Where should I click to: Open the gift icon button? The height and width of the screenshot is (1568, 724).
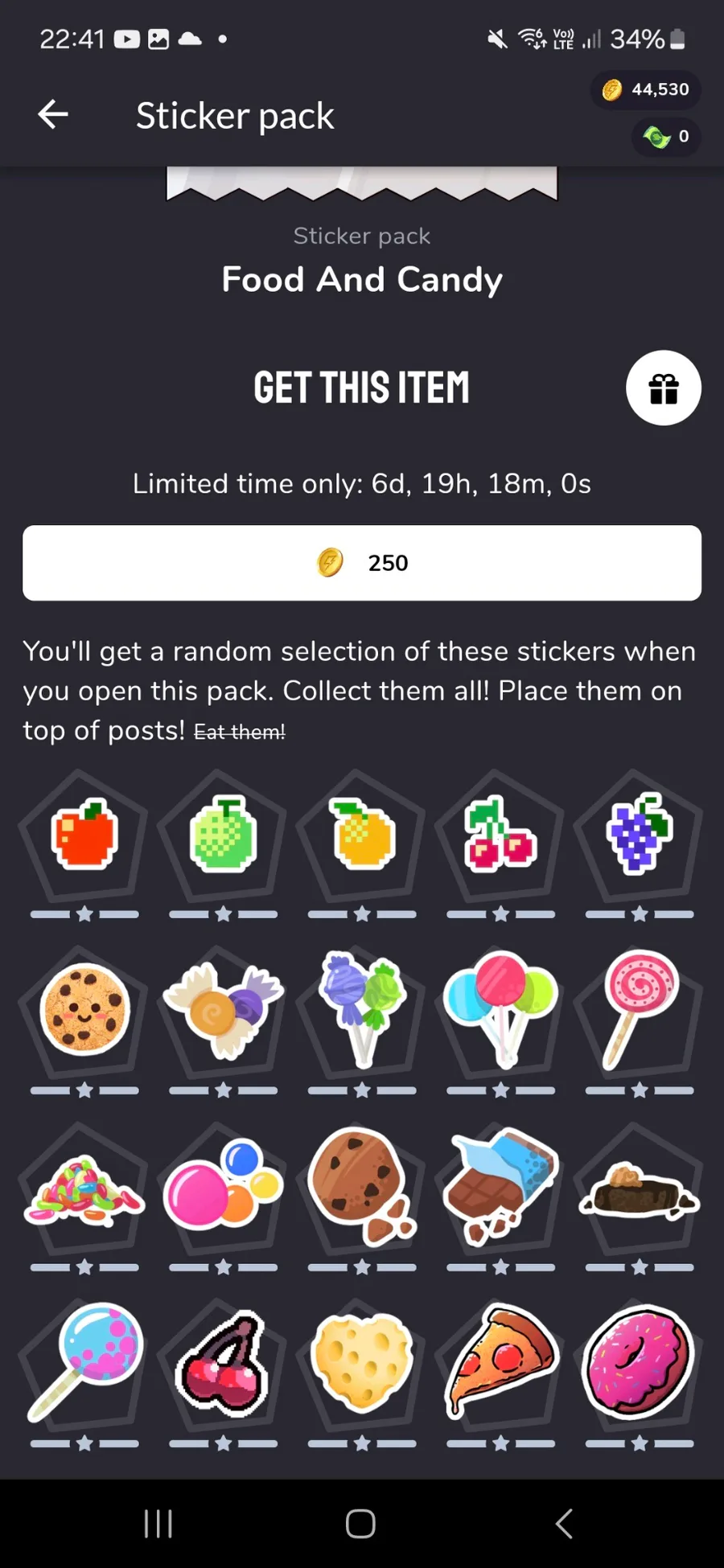(x=664, y=388)
